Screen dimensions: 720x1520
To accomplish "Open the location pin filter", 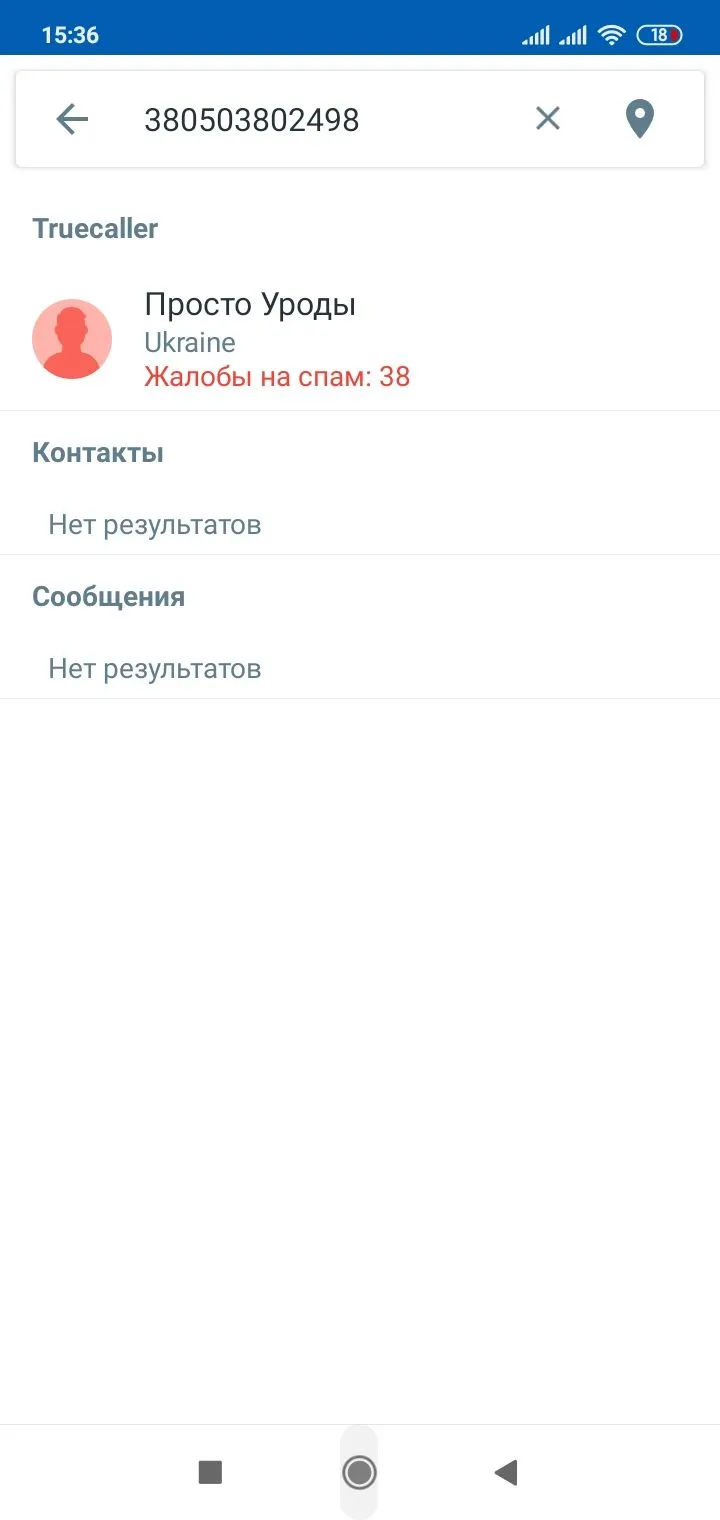I will [639, 120].
